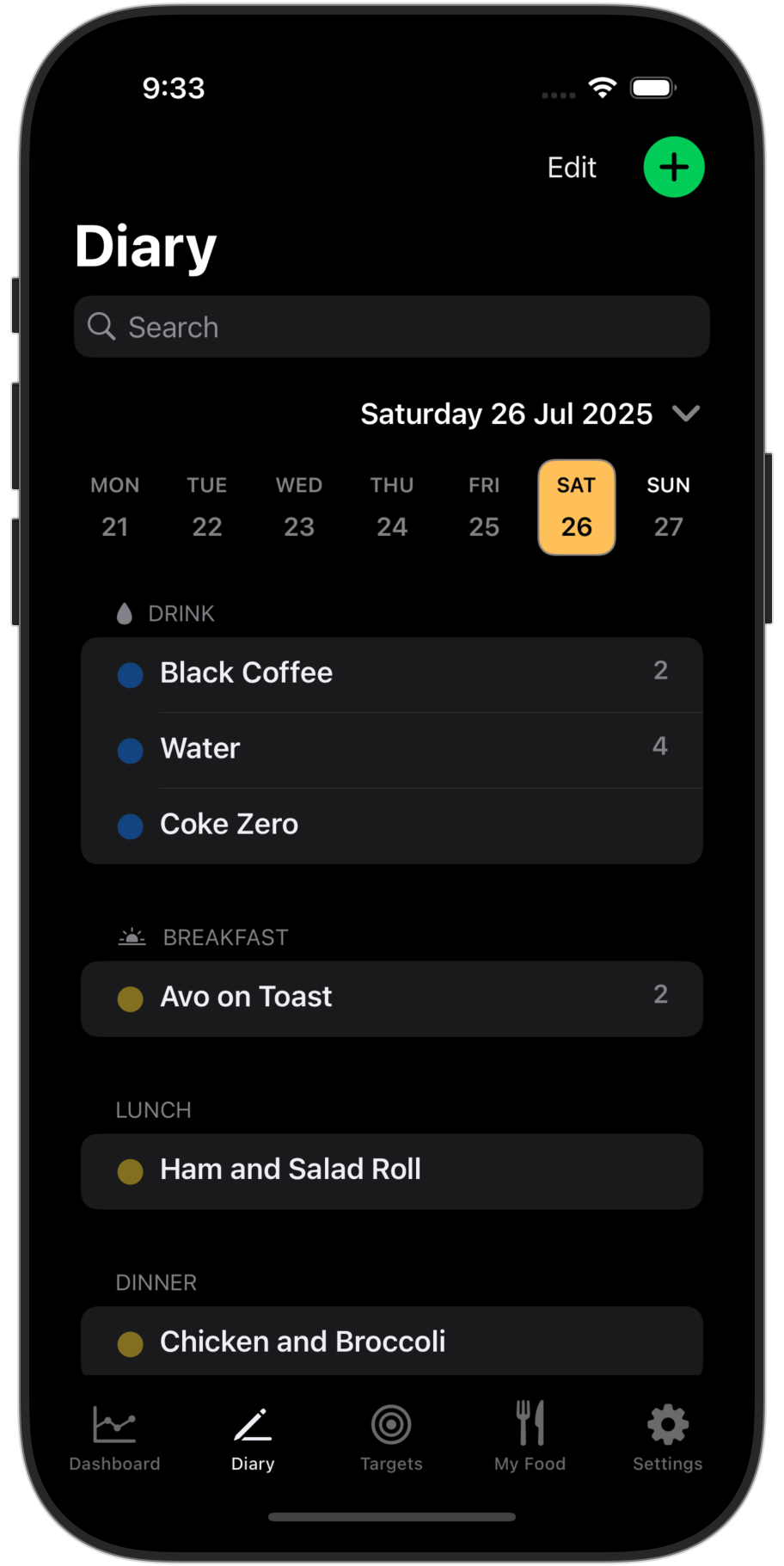Select Sunday 27 in the week strip
The width and height of the screenshot is (784, 1566).
(x=669, y=507)
